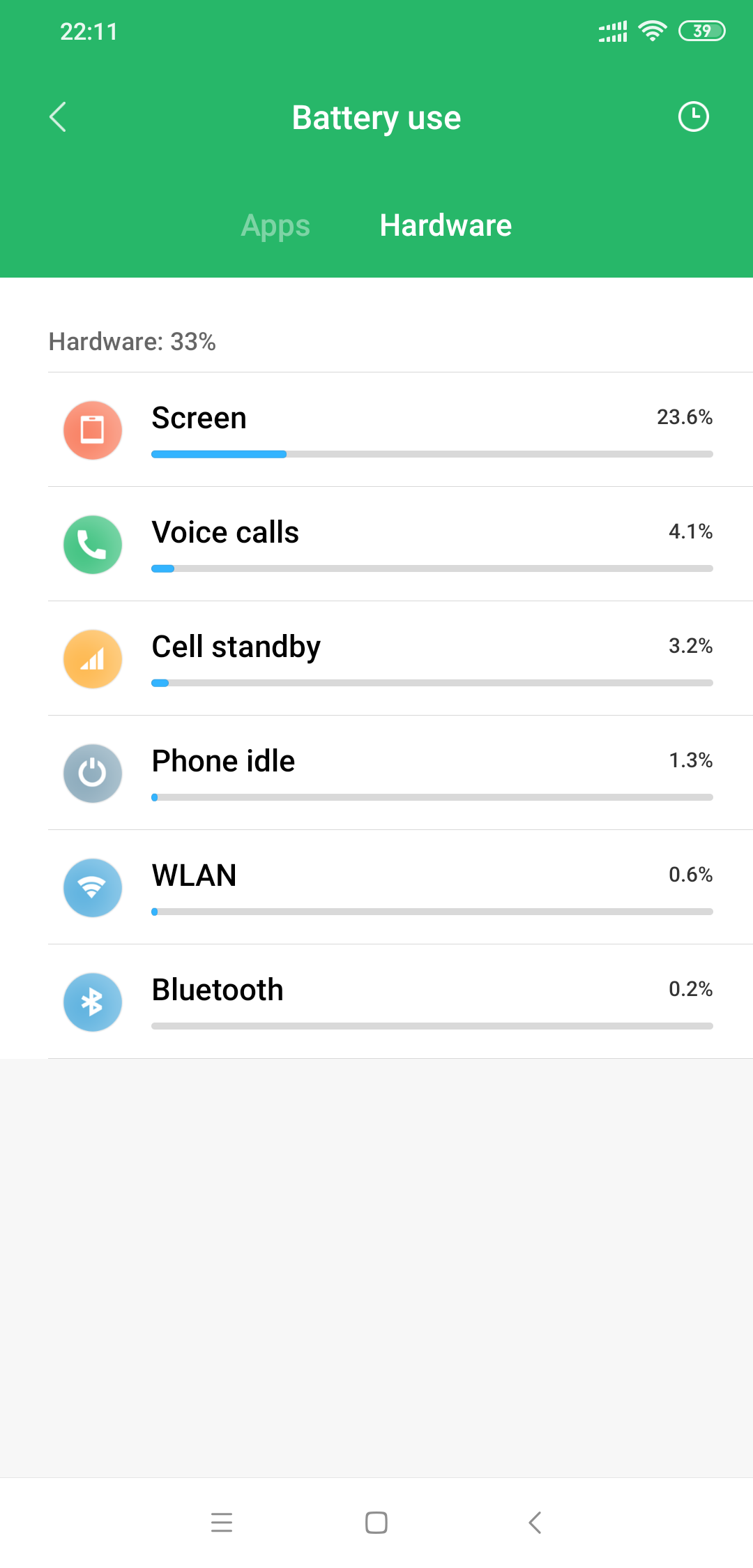
Task: Select the Hardware tab
Action: [446, 225]
